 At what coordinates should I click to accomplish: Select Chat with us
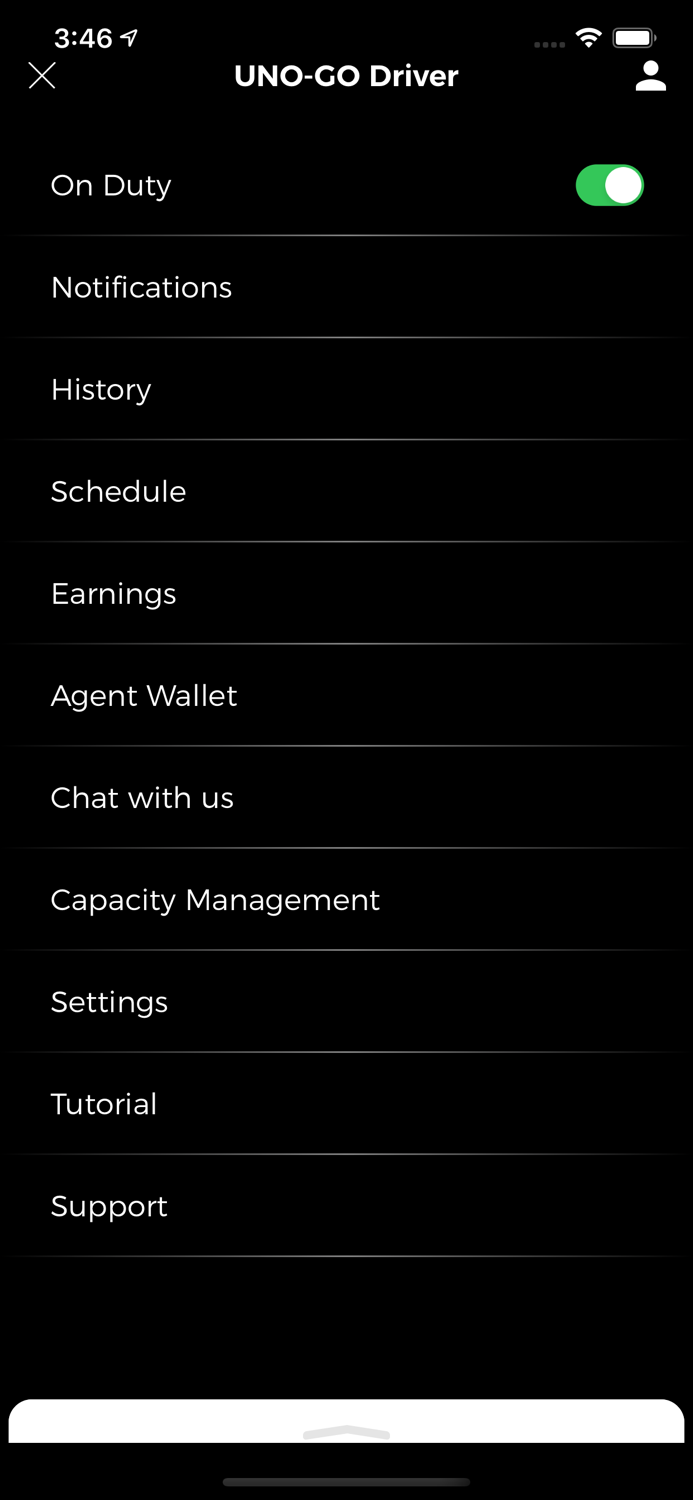(142, 798)
